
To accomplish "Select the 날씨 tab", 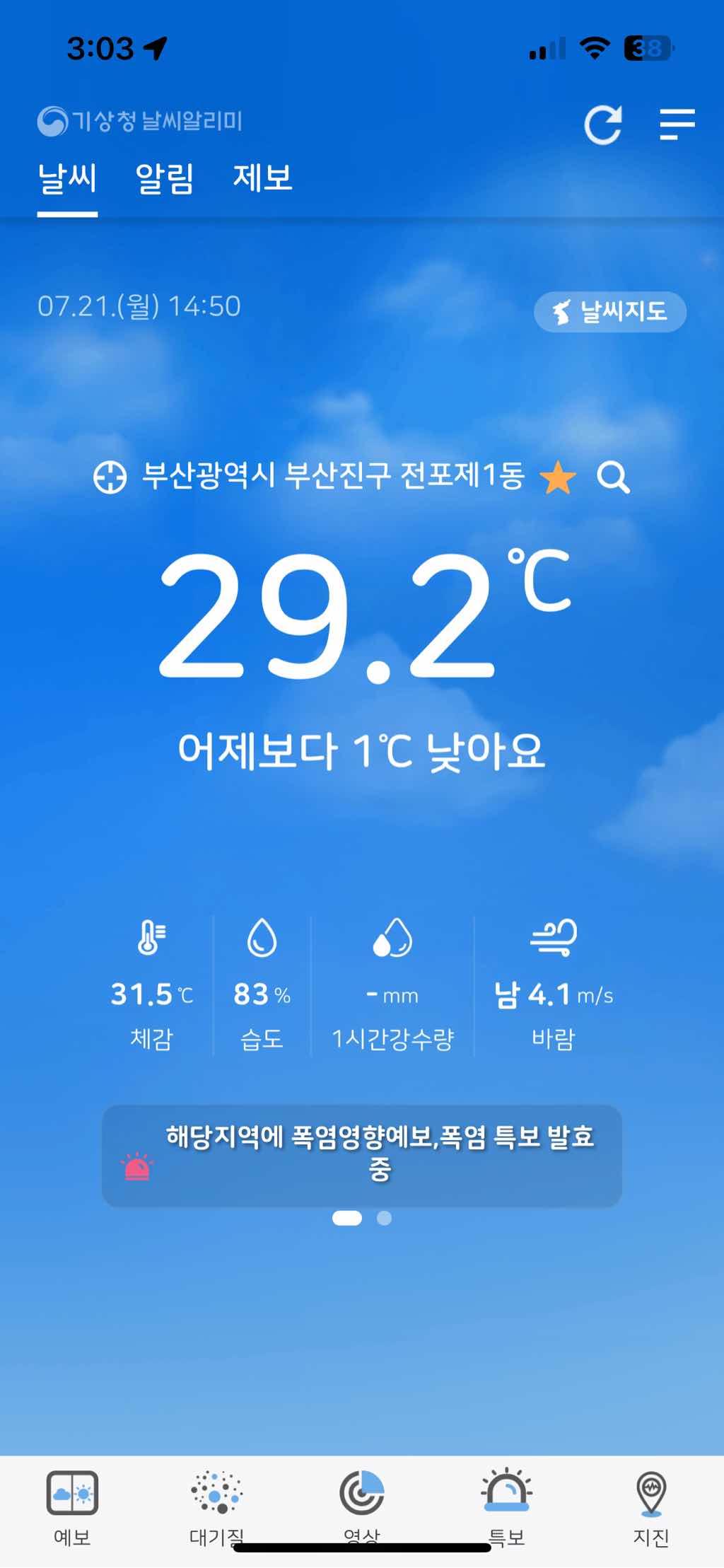I will click(67, 178).
